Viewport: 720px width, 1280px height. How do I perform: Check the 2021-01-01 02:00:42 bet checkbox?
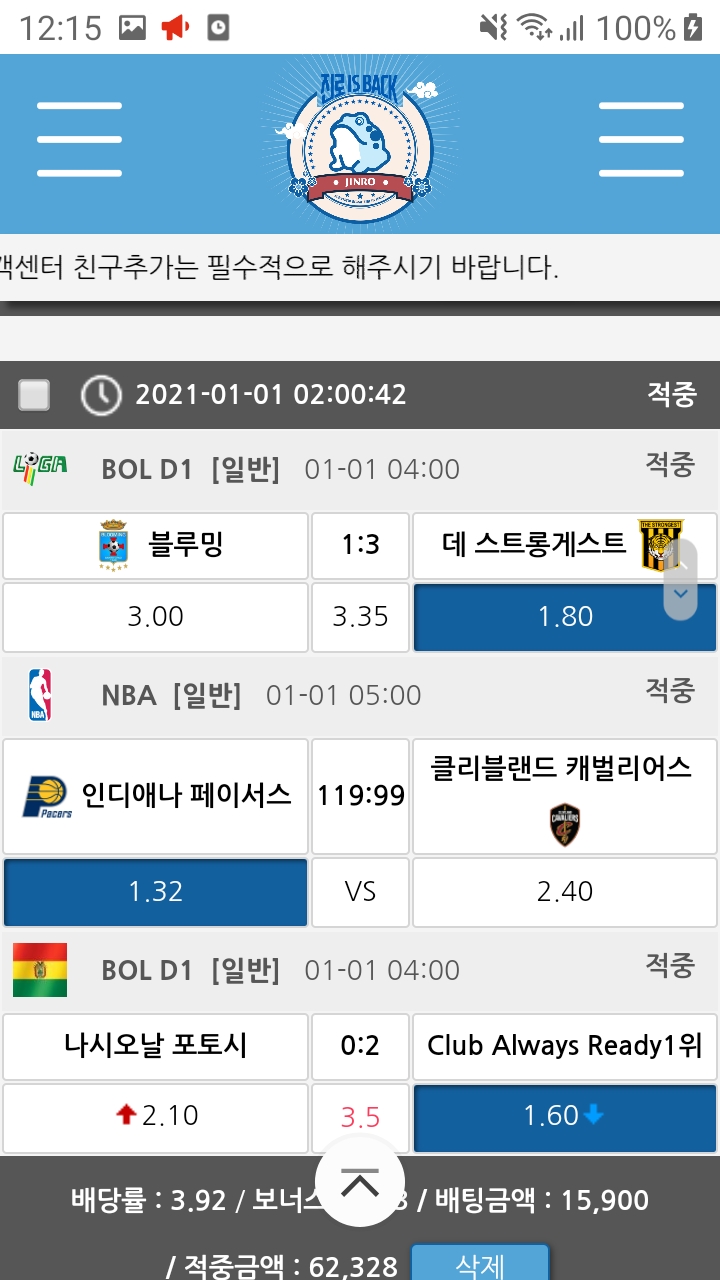35,395
